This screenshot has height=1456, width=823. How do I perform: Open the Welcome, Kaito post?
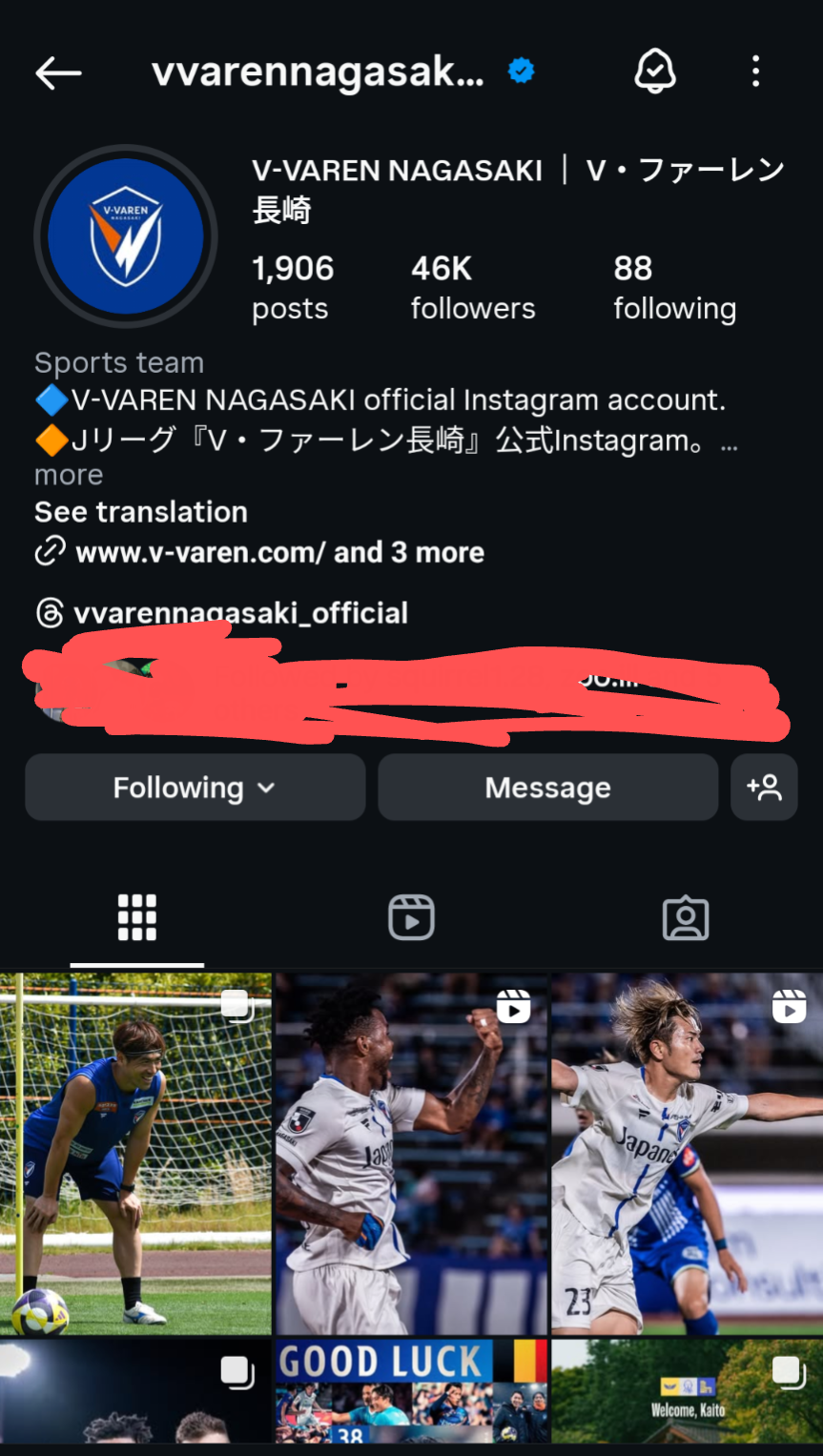[x=687, y=1390]
